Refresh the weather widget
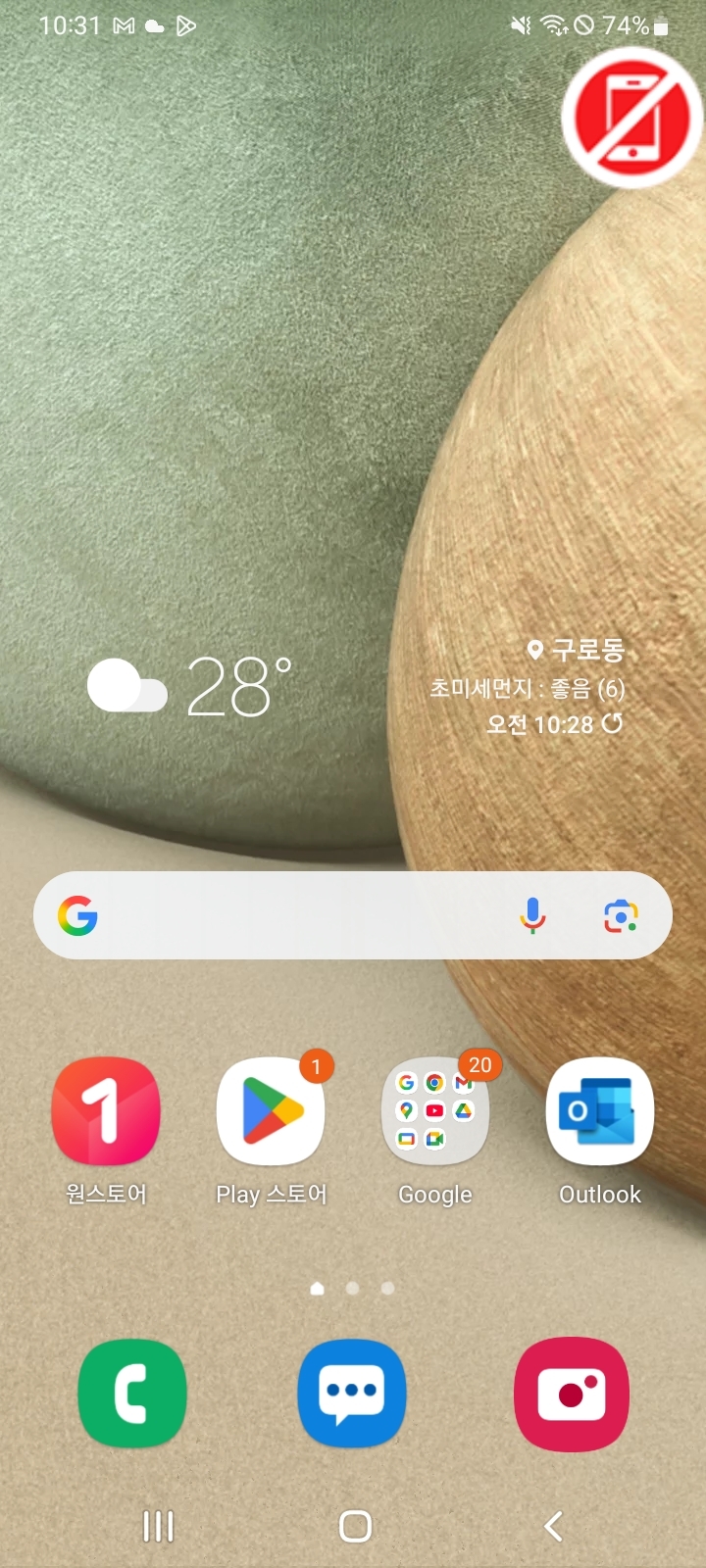The height and width of the screenshot is (1568, 706). tap(613, 724)
